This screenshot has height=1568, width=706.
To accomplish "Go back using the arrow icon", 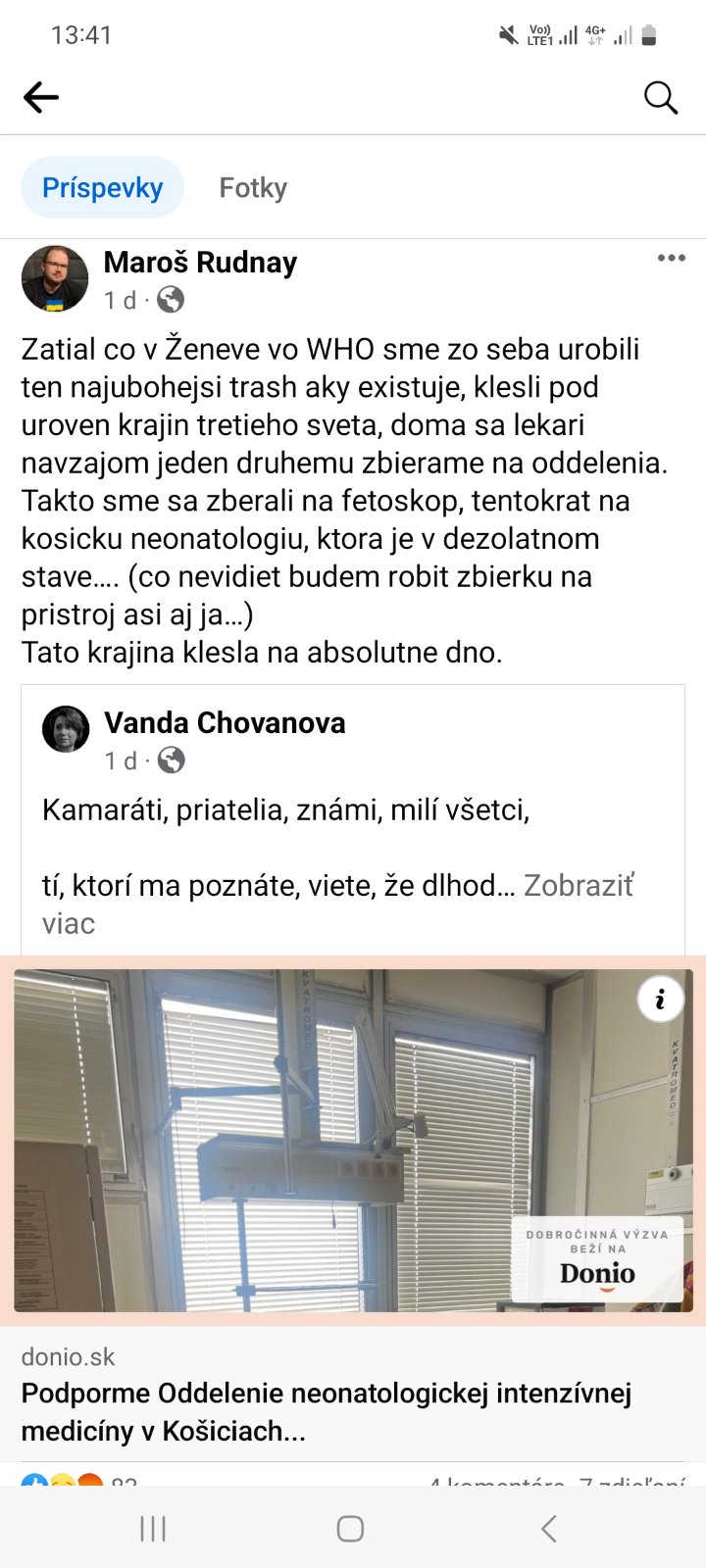I will pos(41,97).
